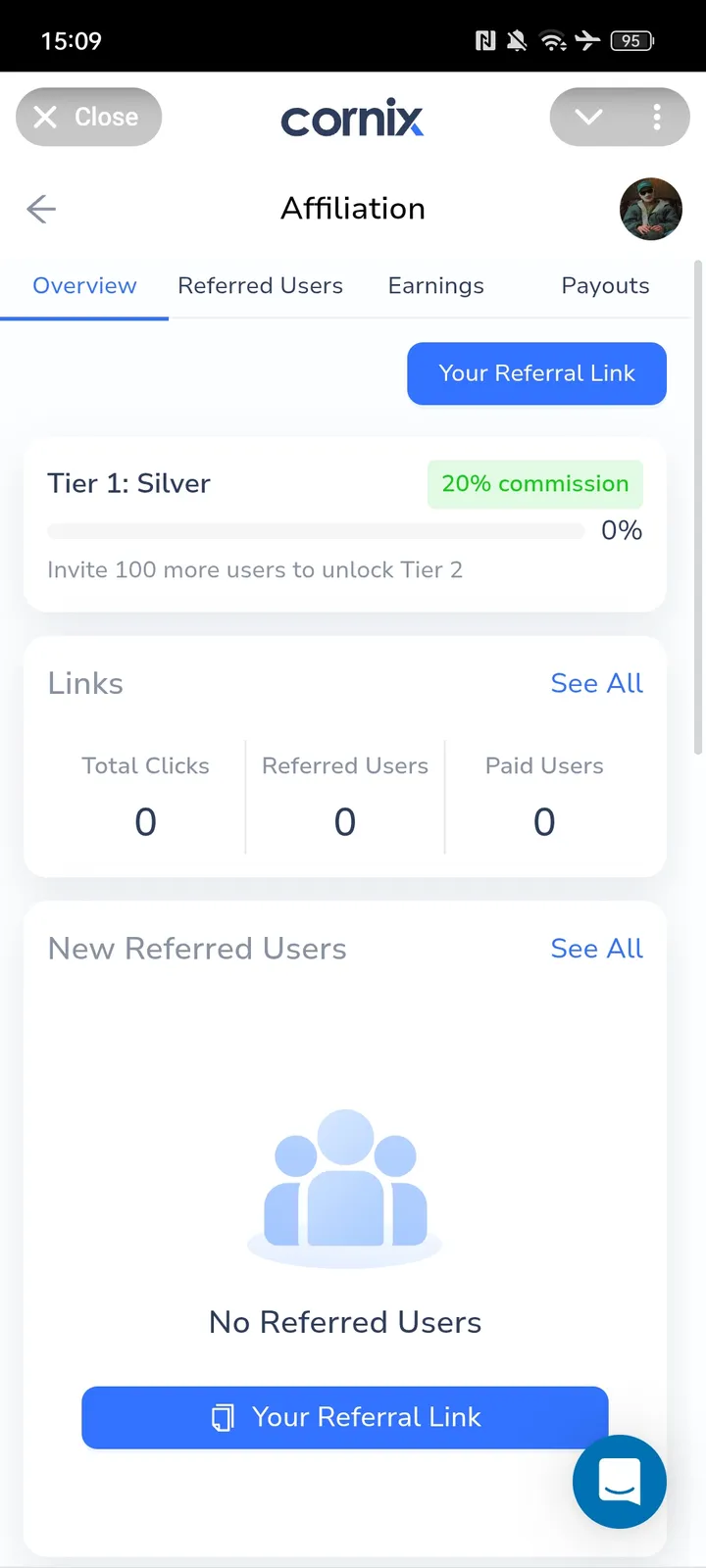Tap the airplane mode icon in status bar
Image resolution: width=706 pixels, height=1568 pixels.
[586, 40]
